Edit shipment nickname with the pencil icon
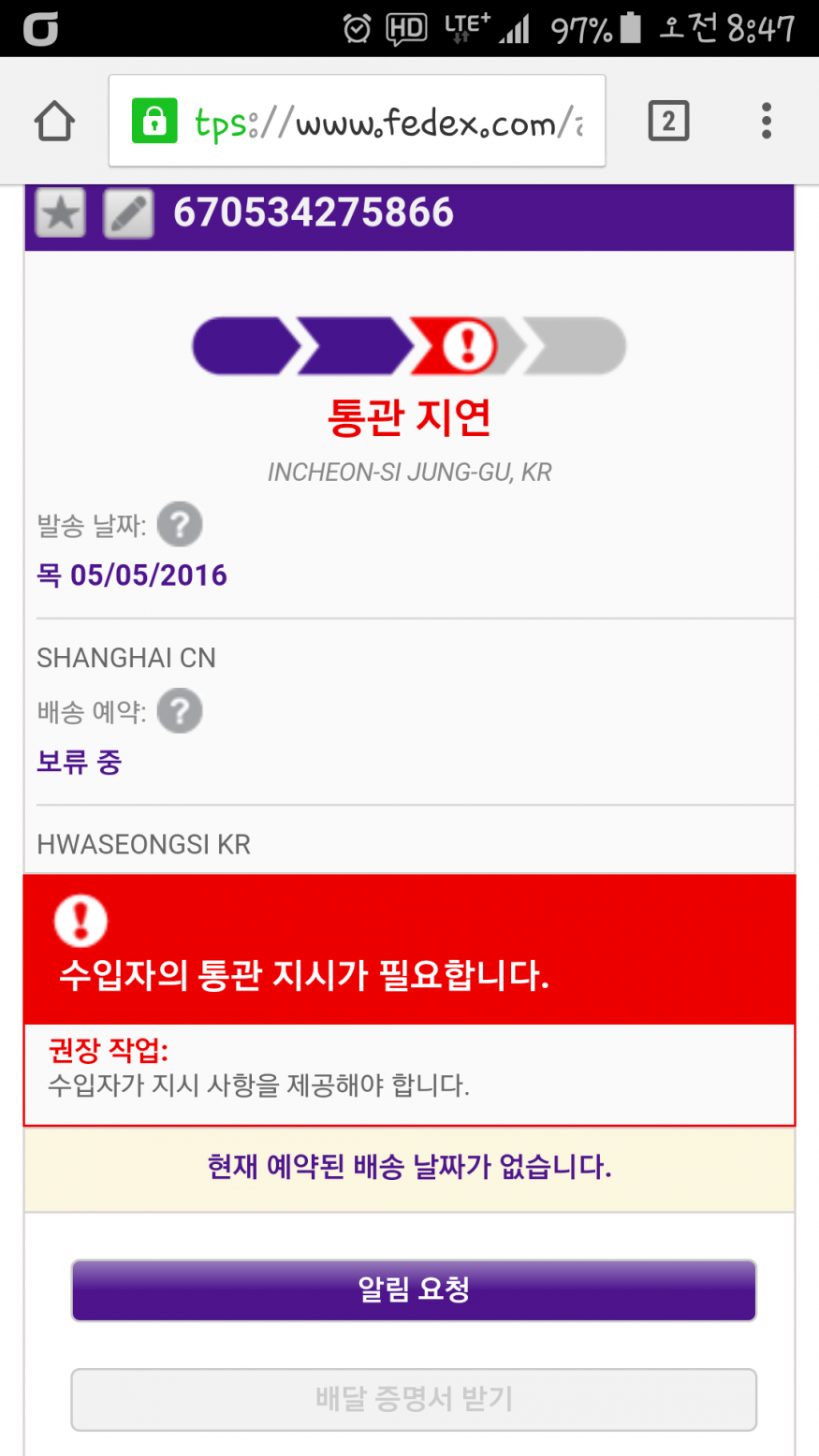 tap(128, 212)
